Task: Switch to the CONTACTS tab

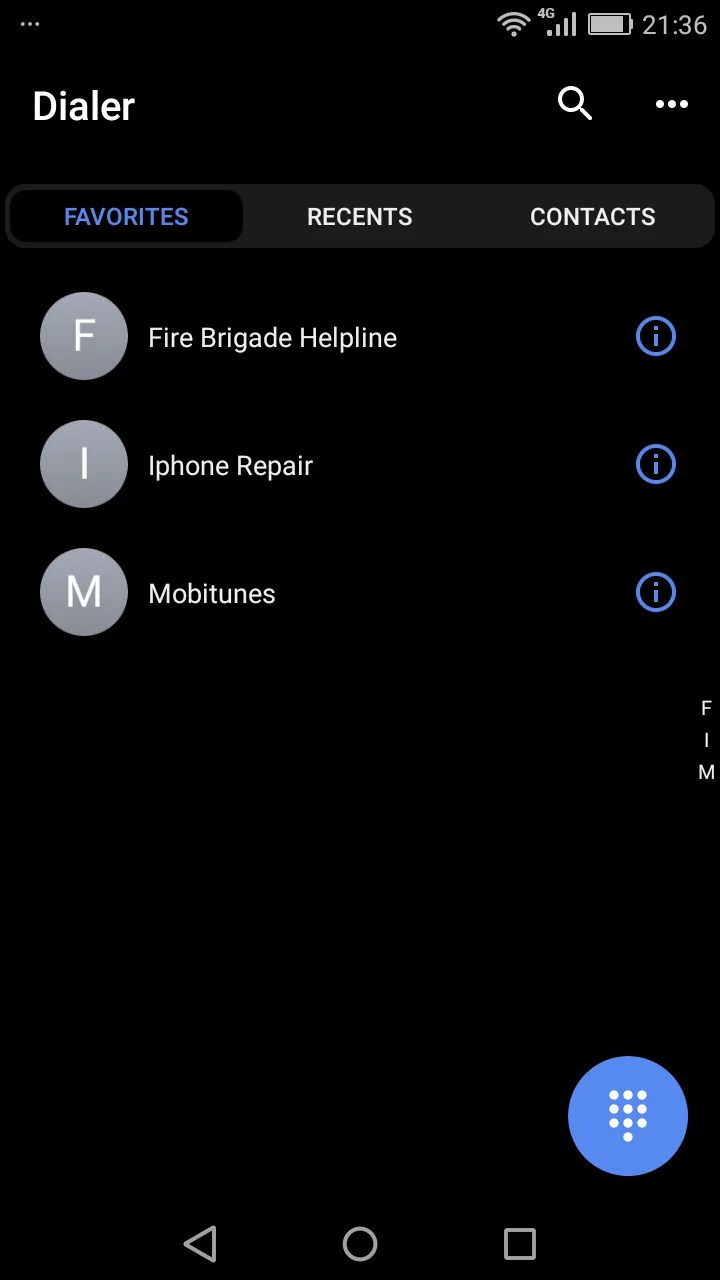Action: (592, 216)
